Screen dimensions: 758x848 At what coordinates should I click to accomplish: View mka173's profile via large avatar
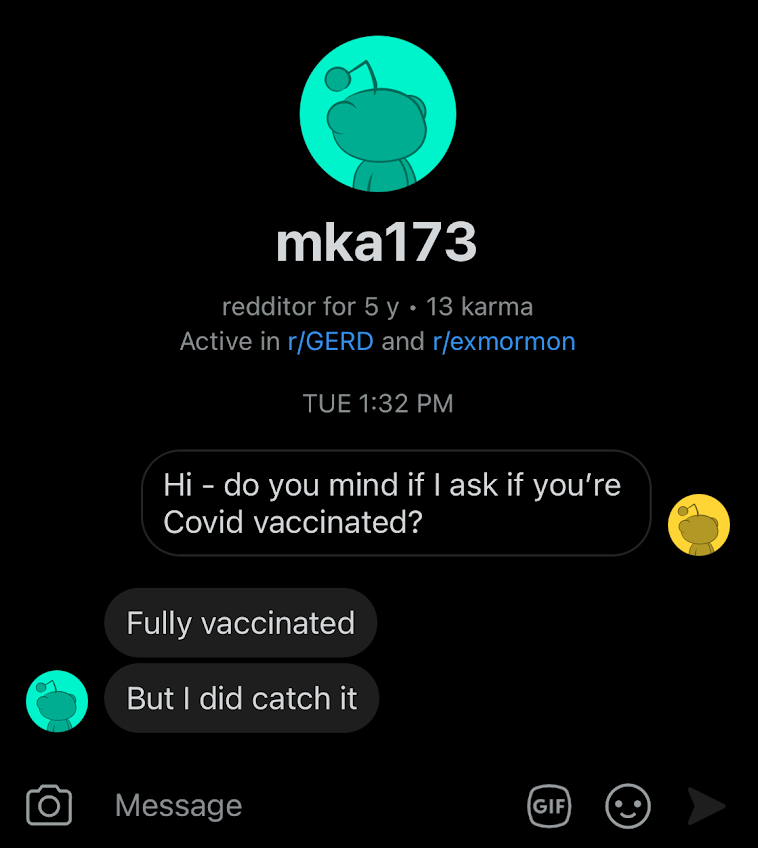[378, 114]
